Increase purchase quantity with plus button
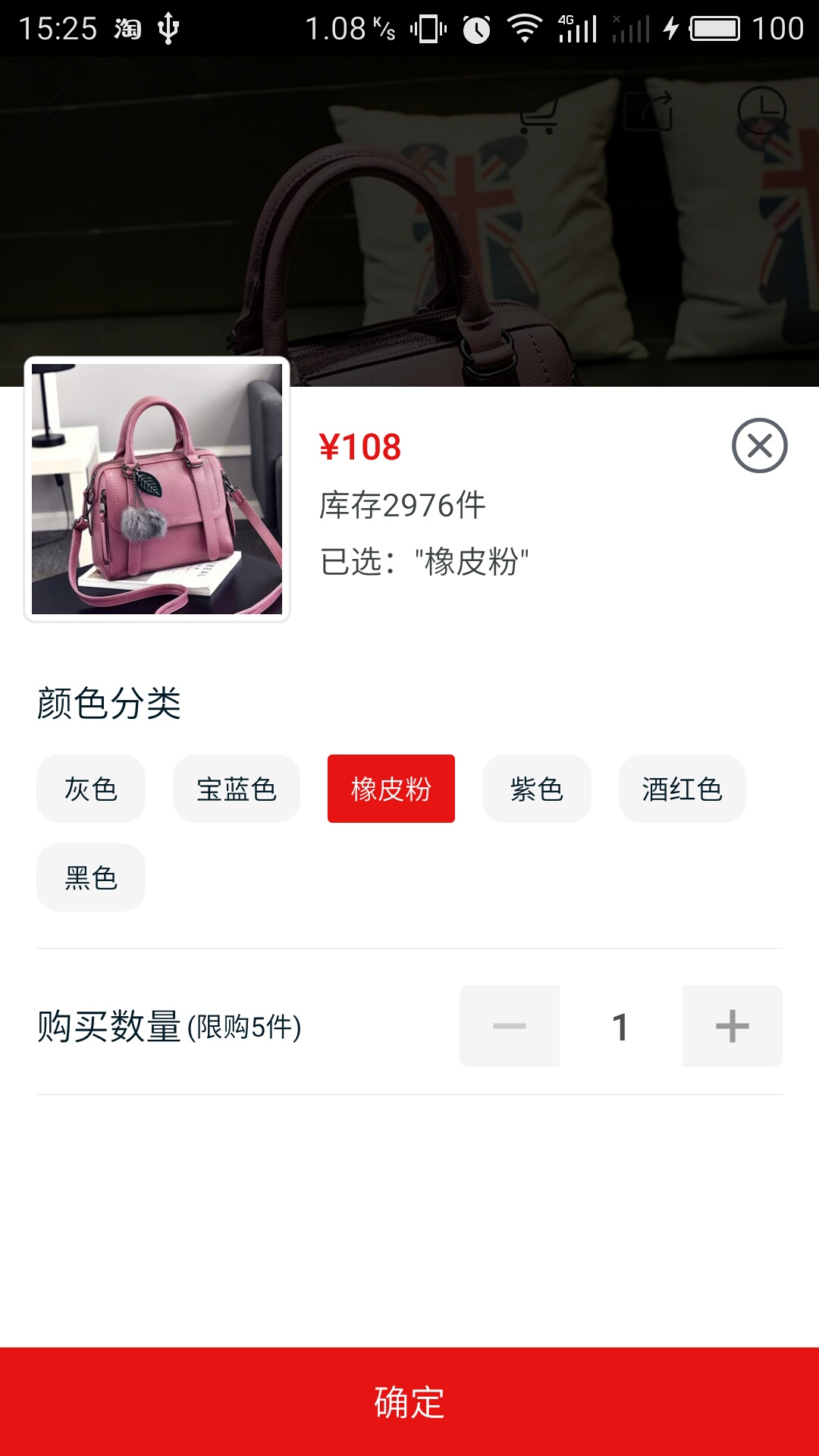Viewport: 819px width, 1456px height. coord(732,1026)
